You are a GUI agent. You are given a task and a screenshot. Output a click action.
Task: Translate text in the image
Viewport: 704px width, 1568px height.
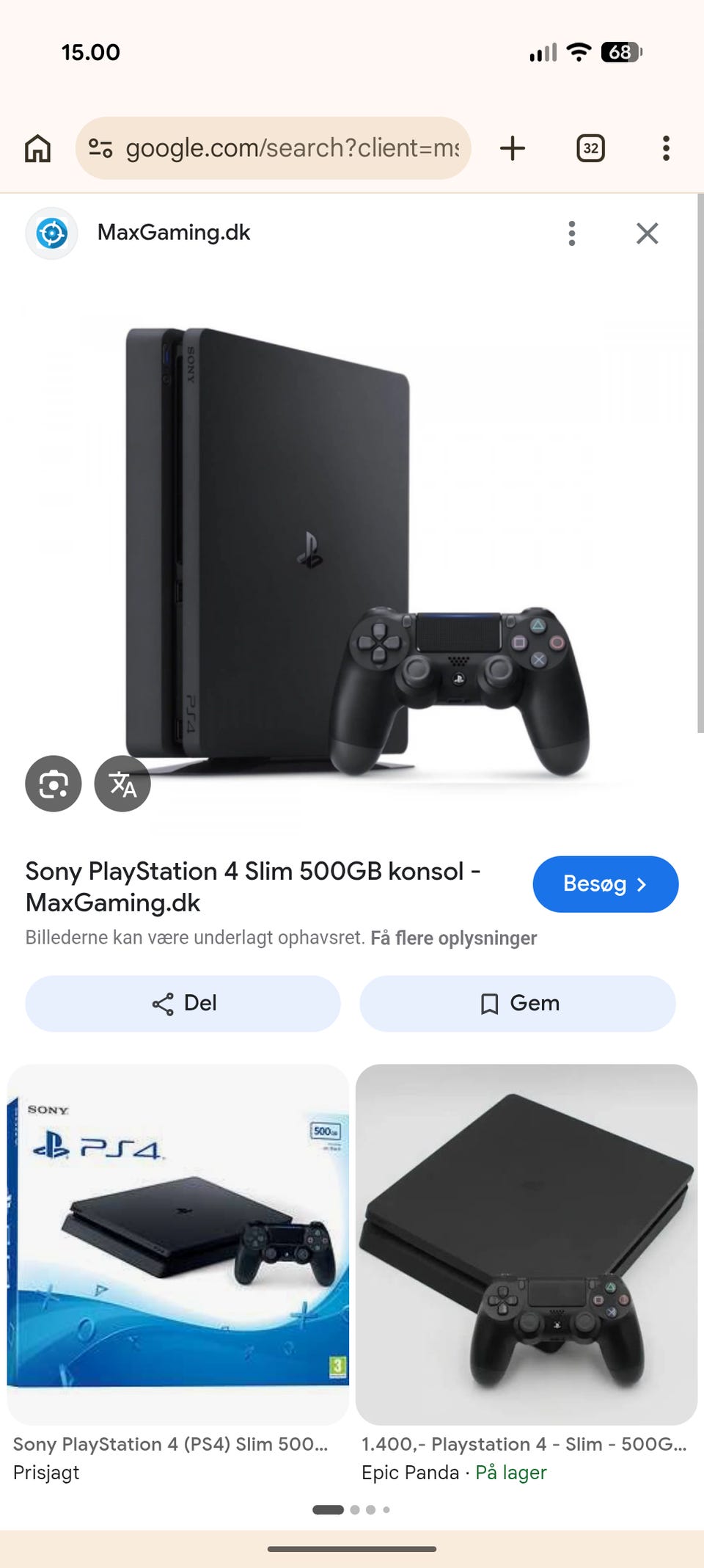pos(122,784)
